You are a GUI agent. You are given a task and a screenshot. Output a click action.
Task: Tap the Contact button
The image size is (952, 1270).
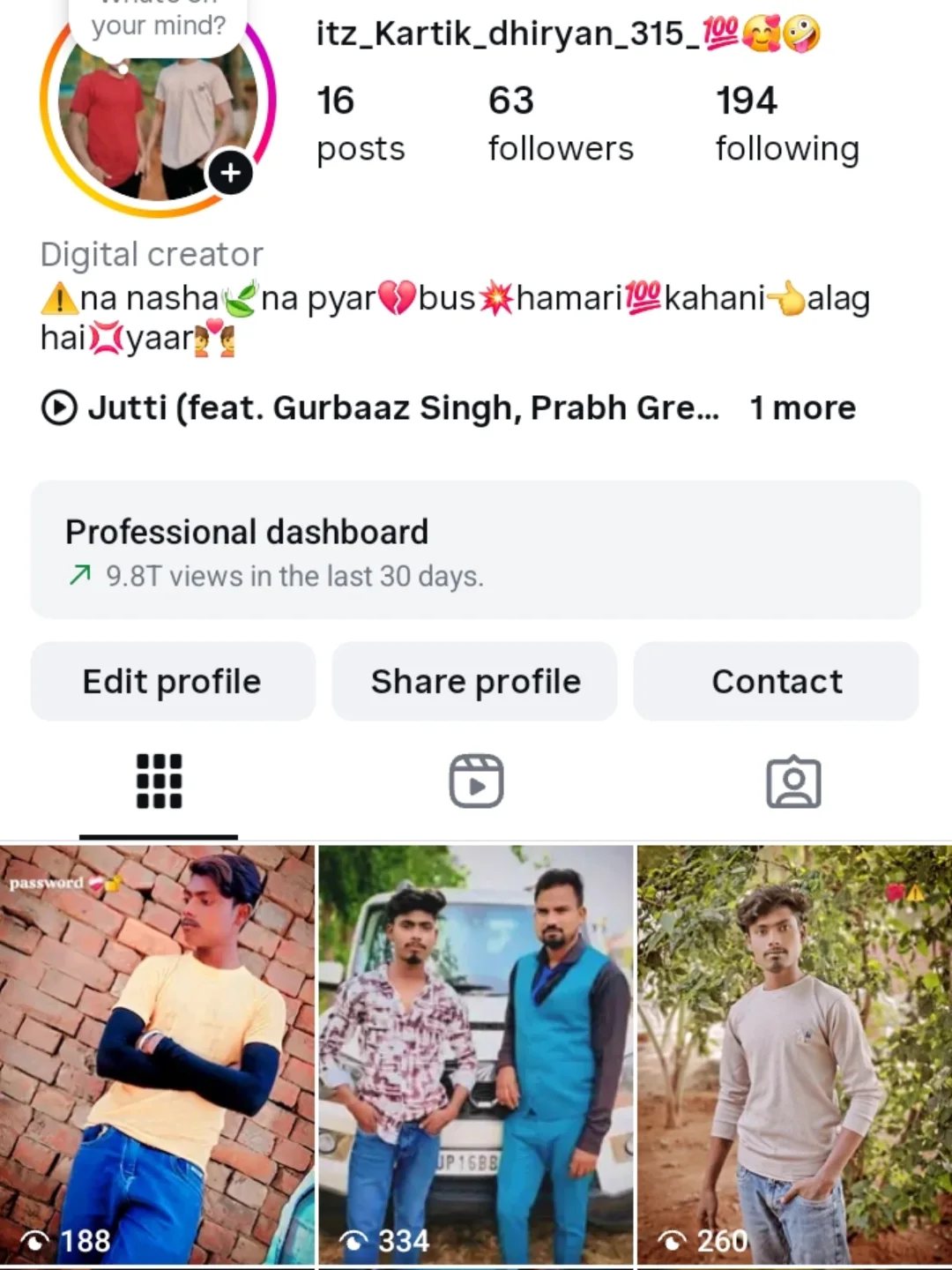(777, 682)
